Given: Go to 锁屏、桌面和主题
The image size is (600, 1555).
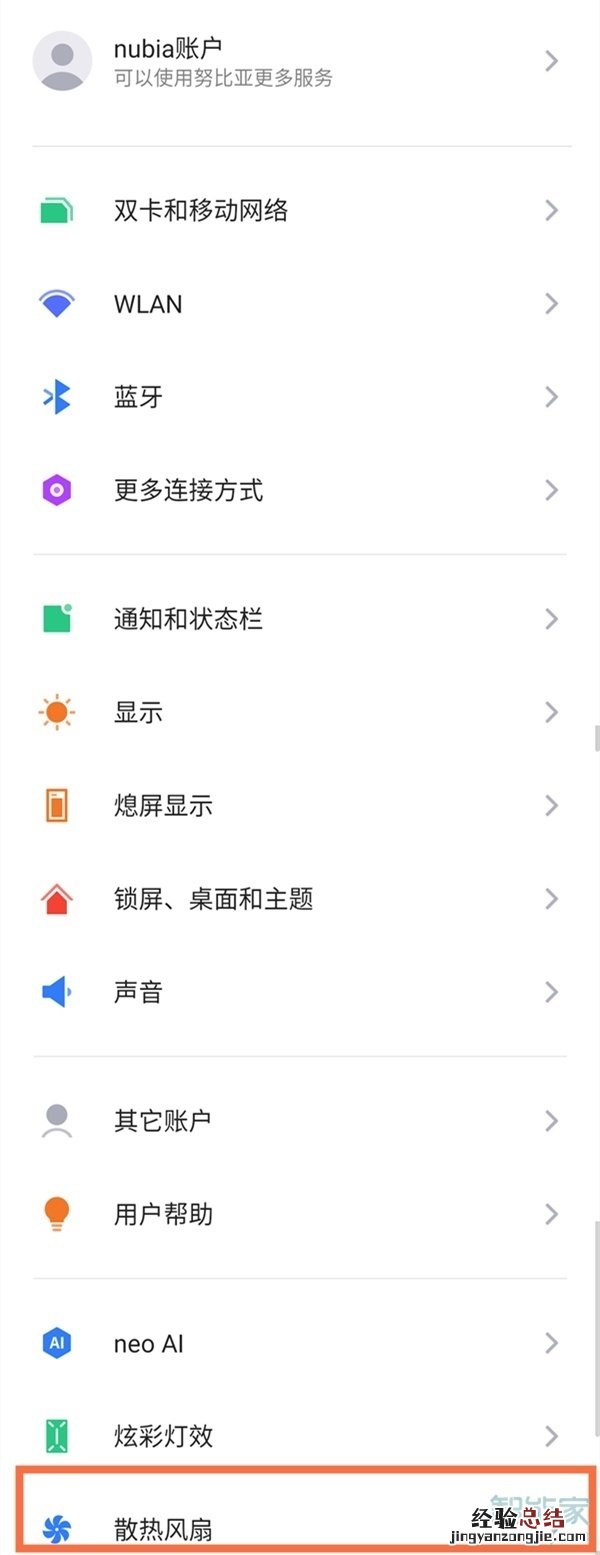Looking at the screenshot, I should point(213,899).
